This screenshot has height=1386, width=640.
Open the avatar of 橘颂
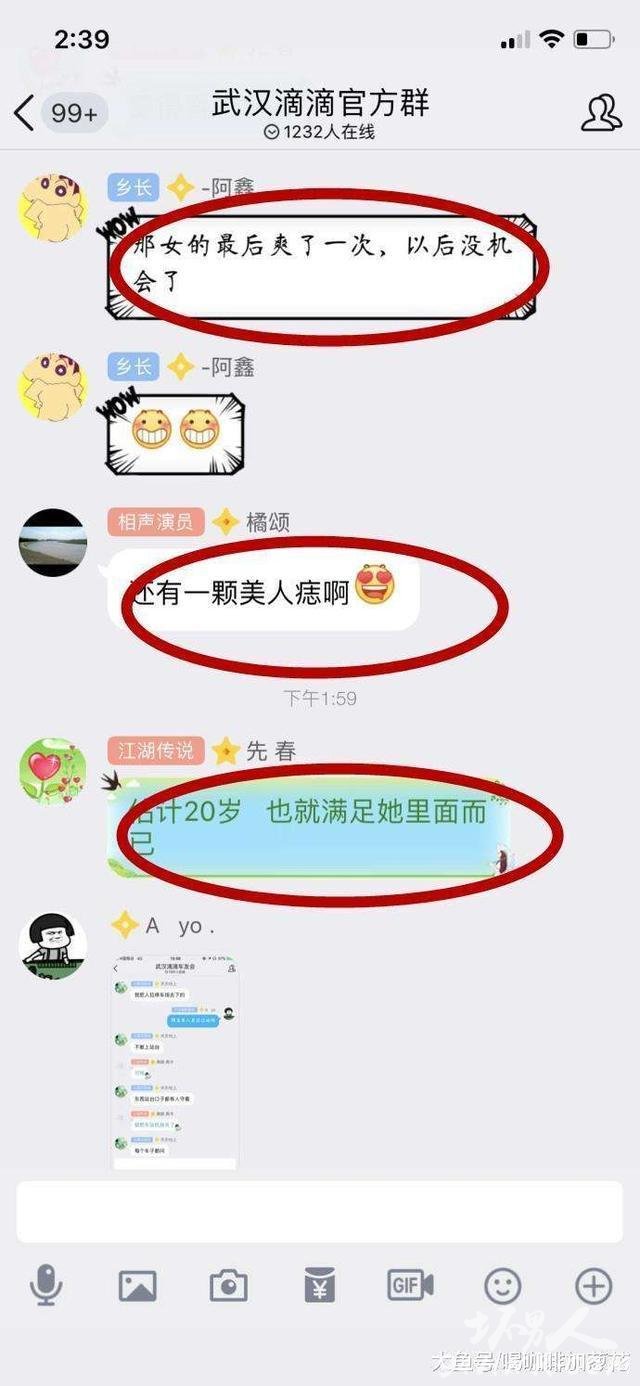click(53, 543)
